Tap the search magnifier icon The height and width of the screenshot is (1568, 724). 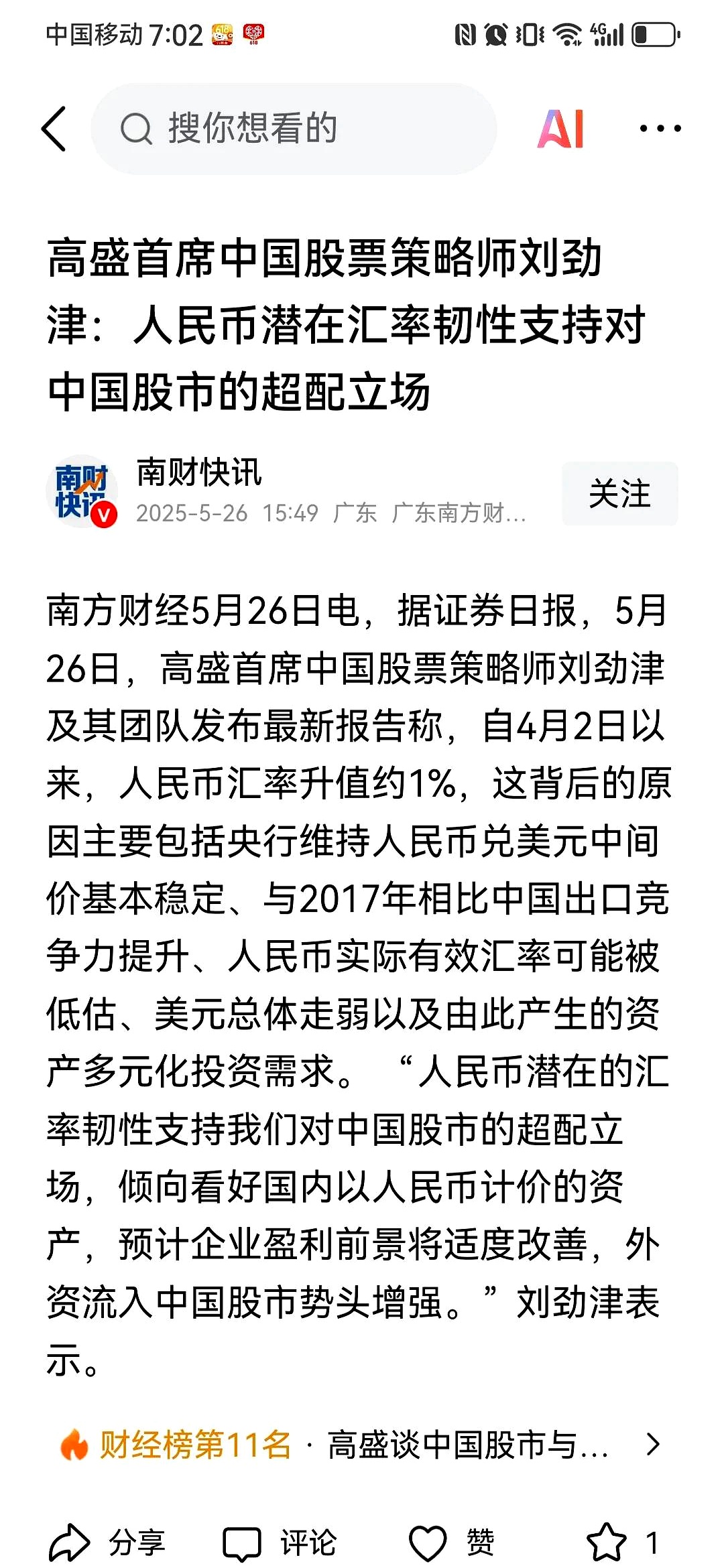[137, 127]
